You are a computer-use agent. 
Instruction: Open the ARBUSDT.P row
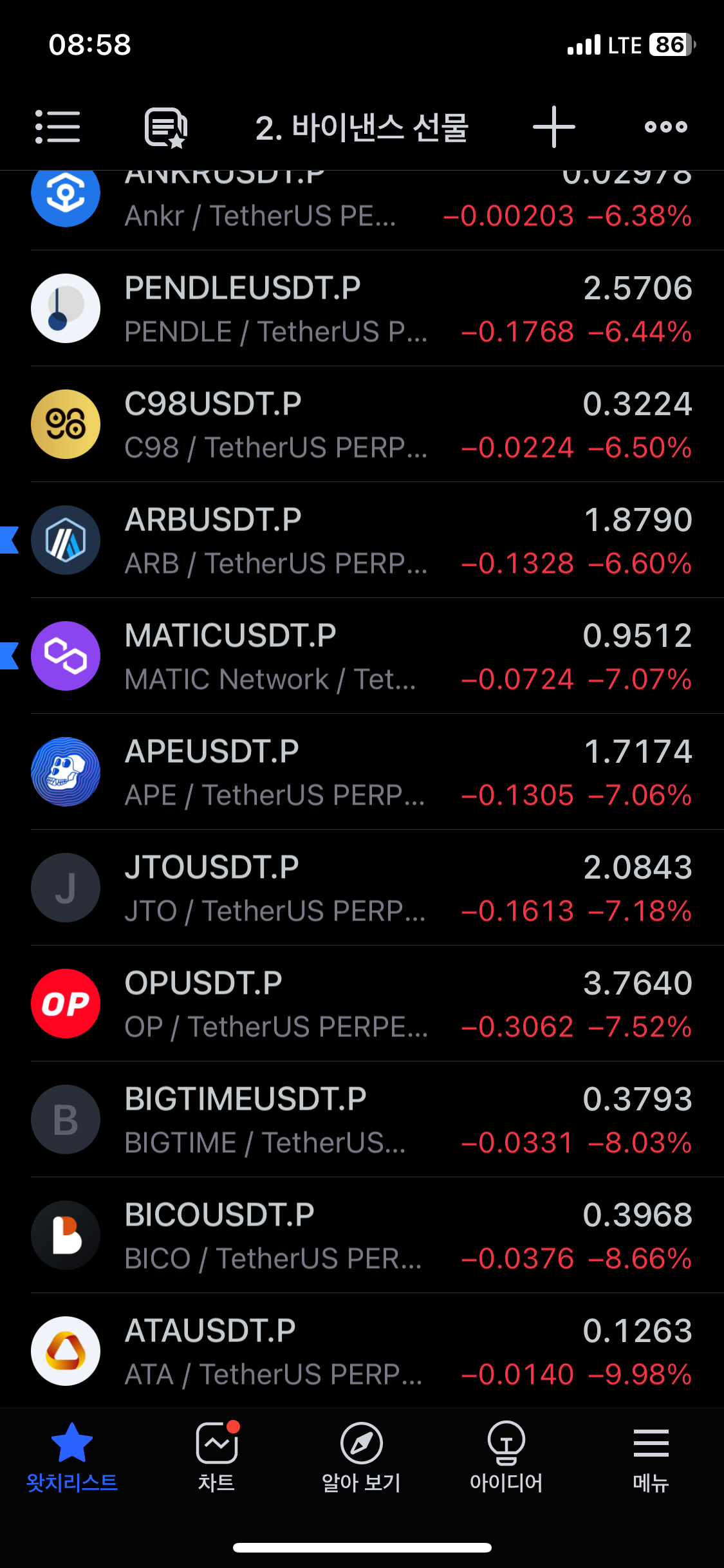[x=362, y=540]
